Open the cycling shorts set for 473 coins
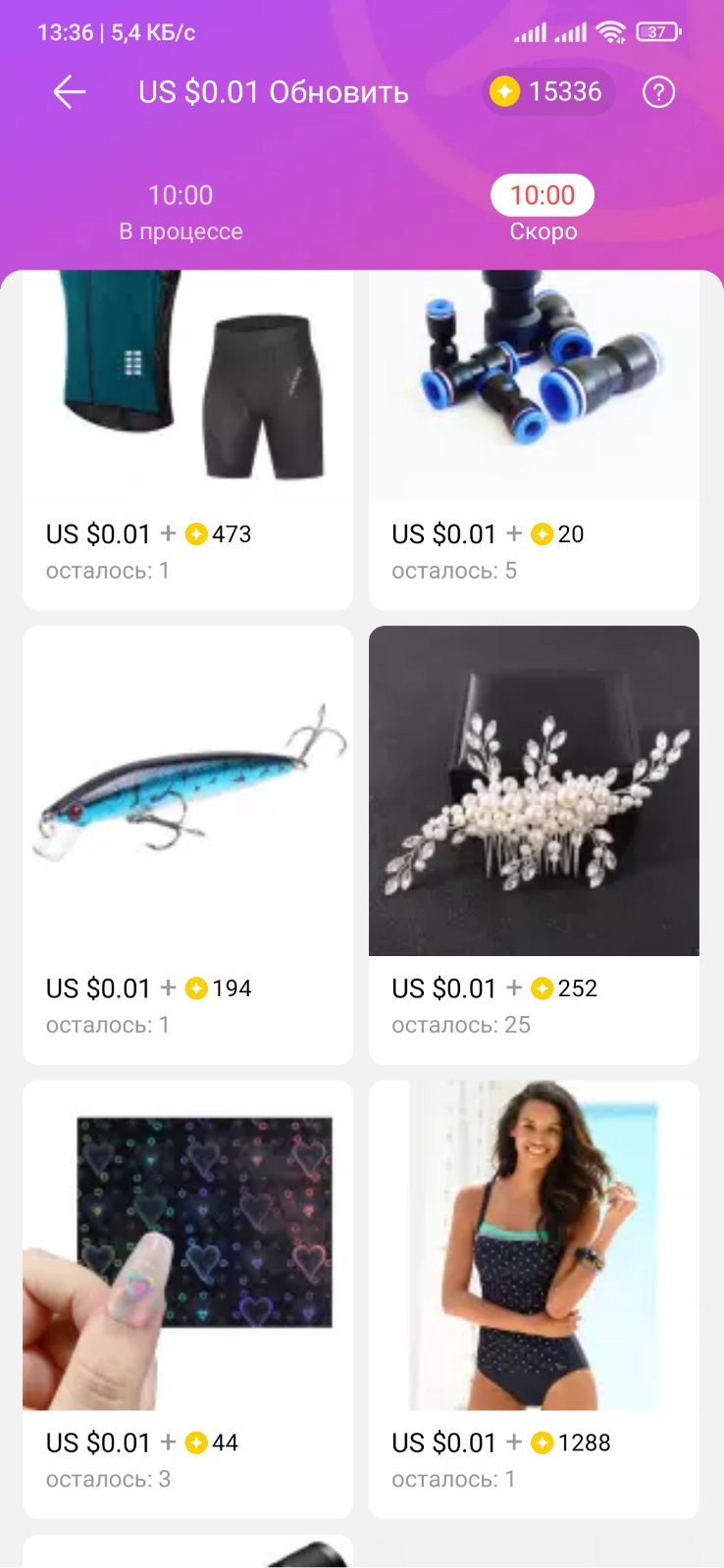Screen dimensions: 724x1568 click(x=187, y=412)
